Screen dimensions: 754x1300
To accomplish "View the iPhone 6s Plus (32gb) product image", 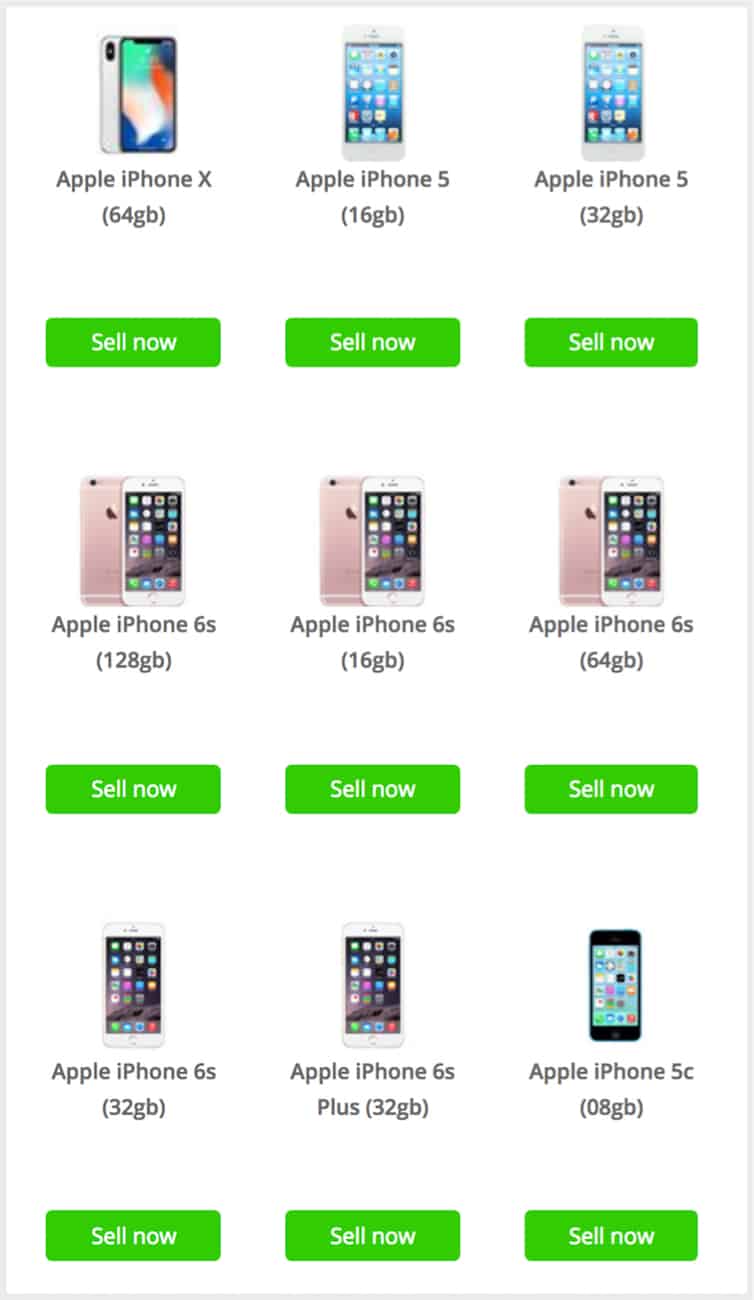I will pyautogui.click(x=373, y=985).
